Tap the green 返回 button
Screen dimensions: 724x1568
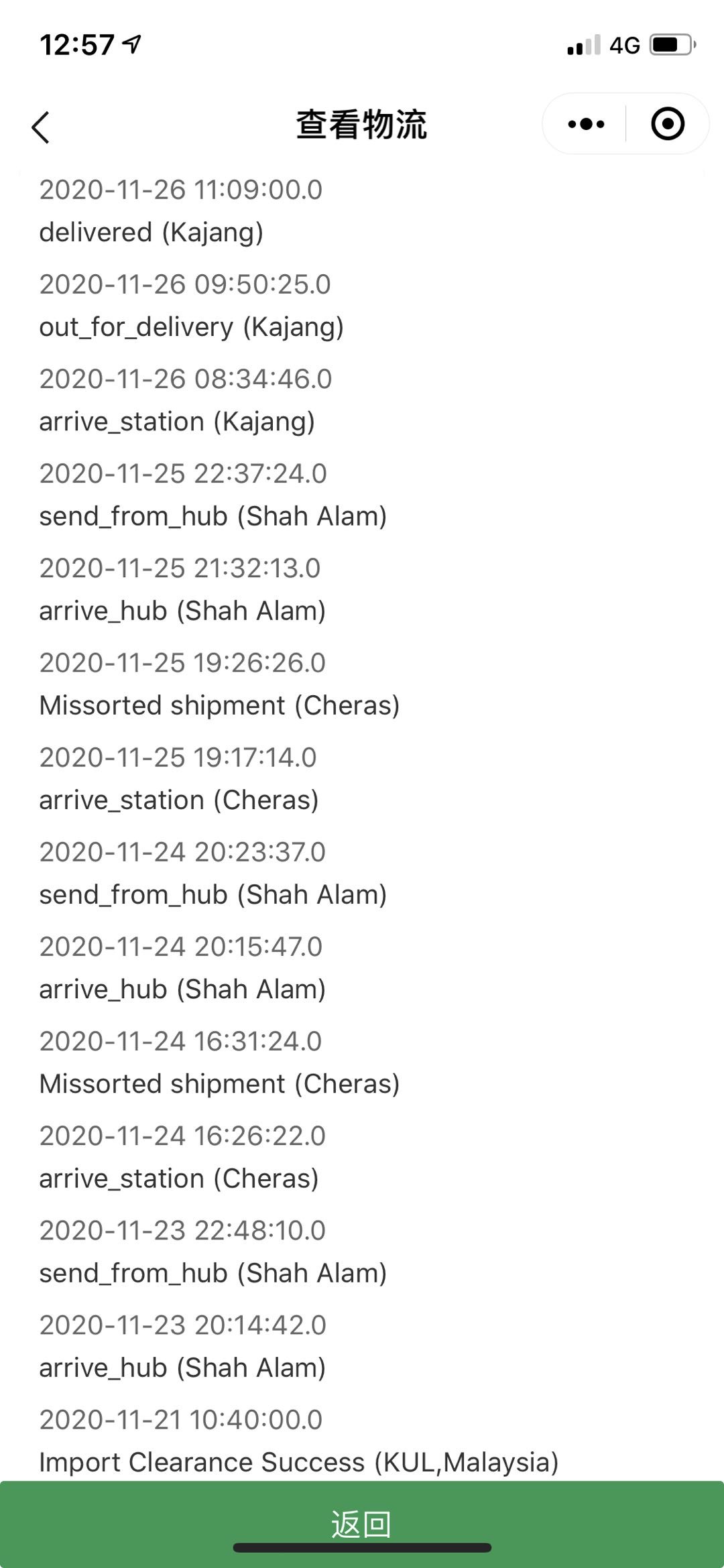tap(362, 1524)
